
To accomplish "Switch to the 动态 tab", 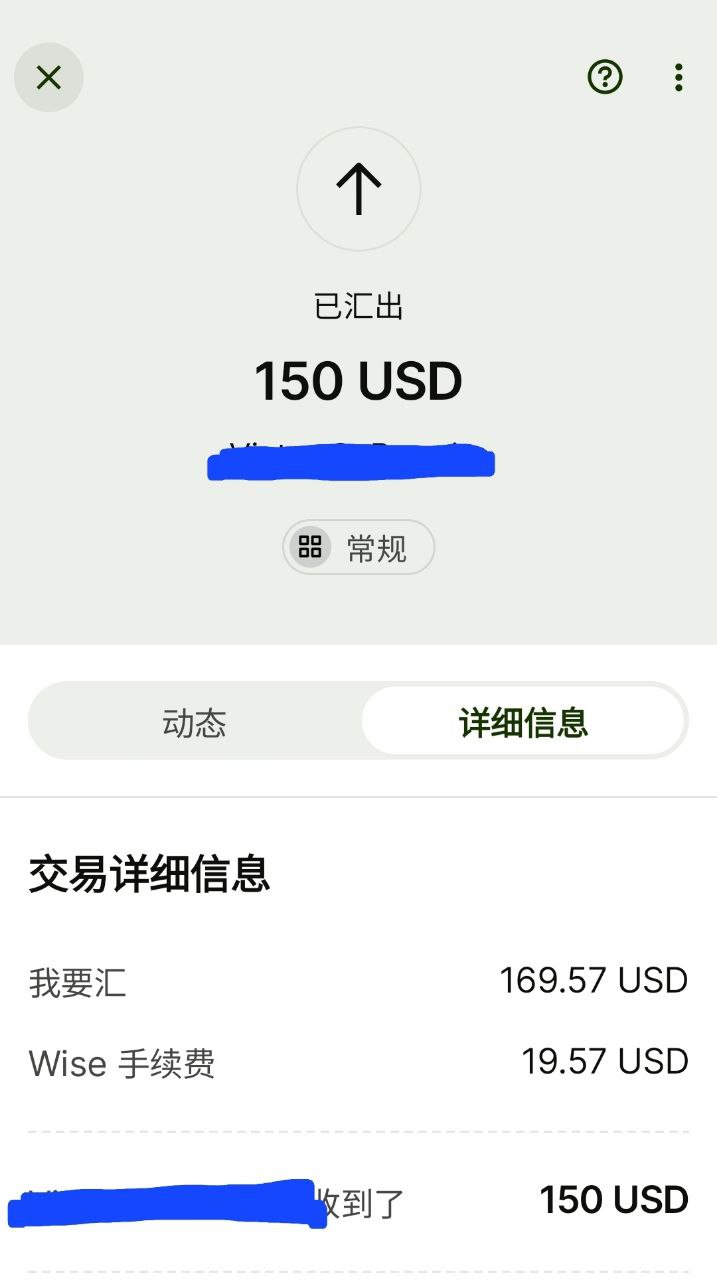I will pyautogui.click(x=194, y=722).
